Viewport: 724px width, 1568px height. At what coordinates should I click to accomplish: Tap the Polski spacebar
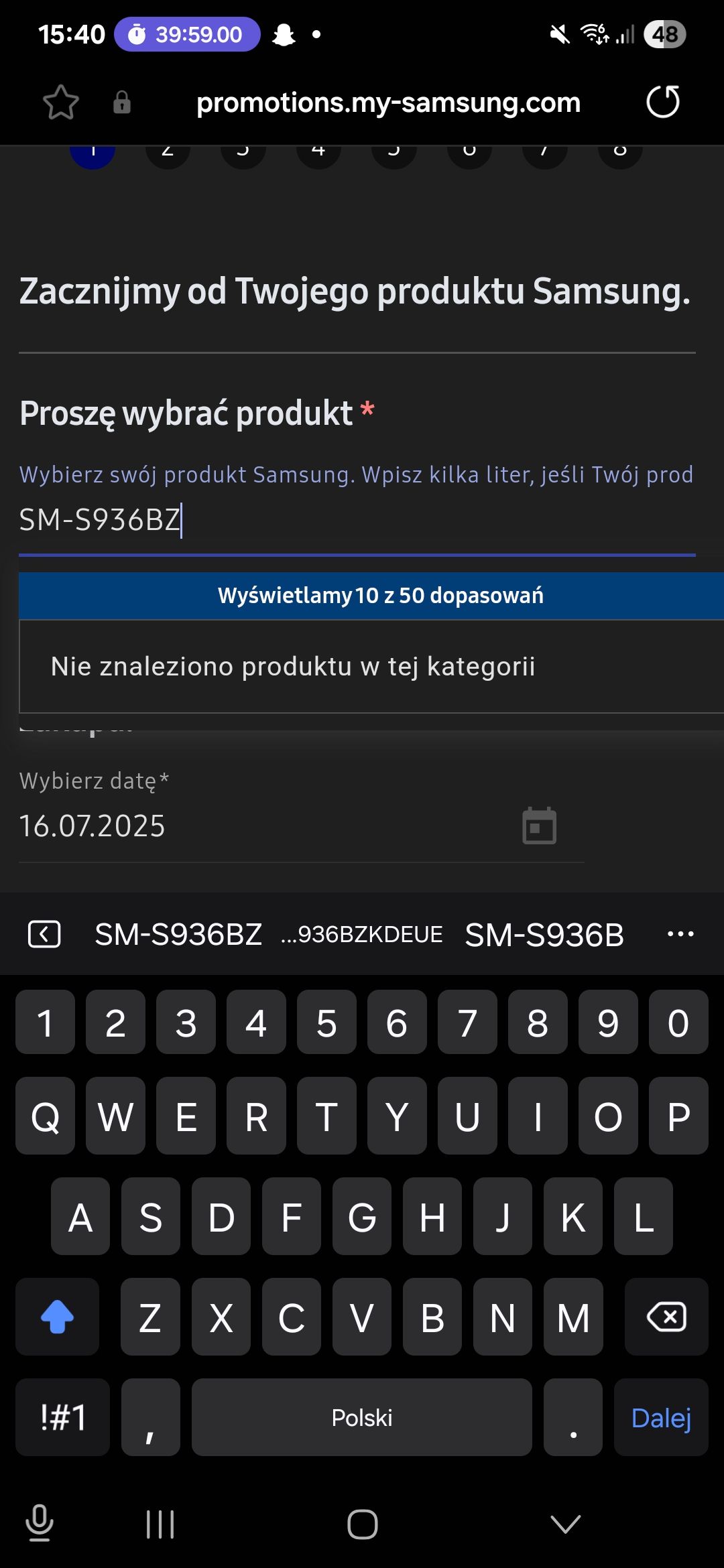(x=361, y=1417)
